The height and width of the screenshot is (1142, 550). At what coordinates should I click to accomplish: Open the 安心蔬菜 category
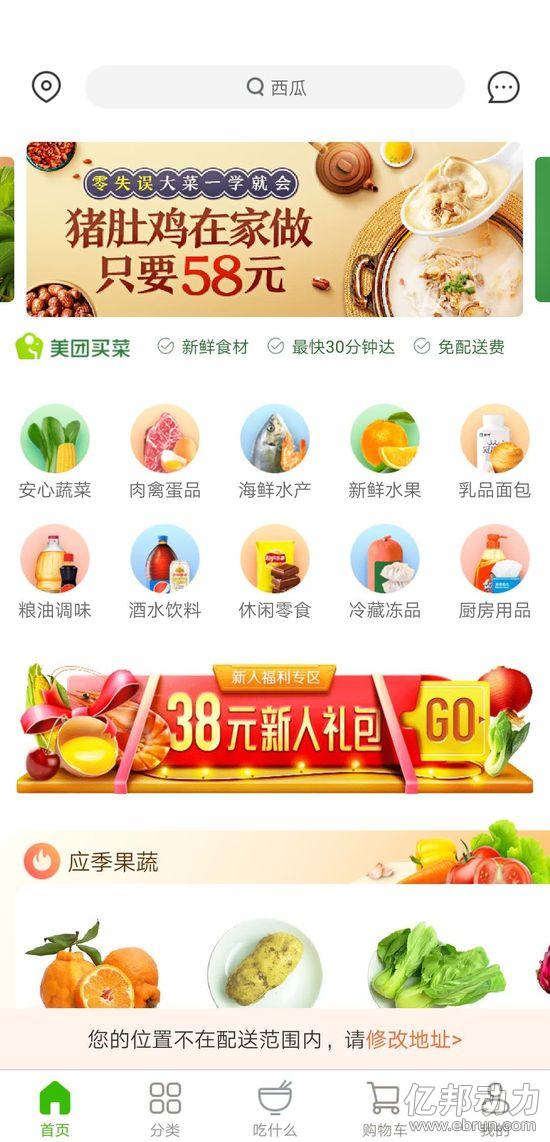click(x=55, y=452)
